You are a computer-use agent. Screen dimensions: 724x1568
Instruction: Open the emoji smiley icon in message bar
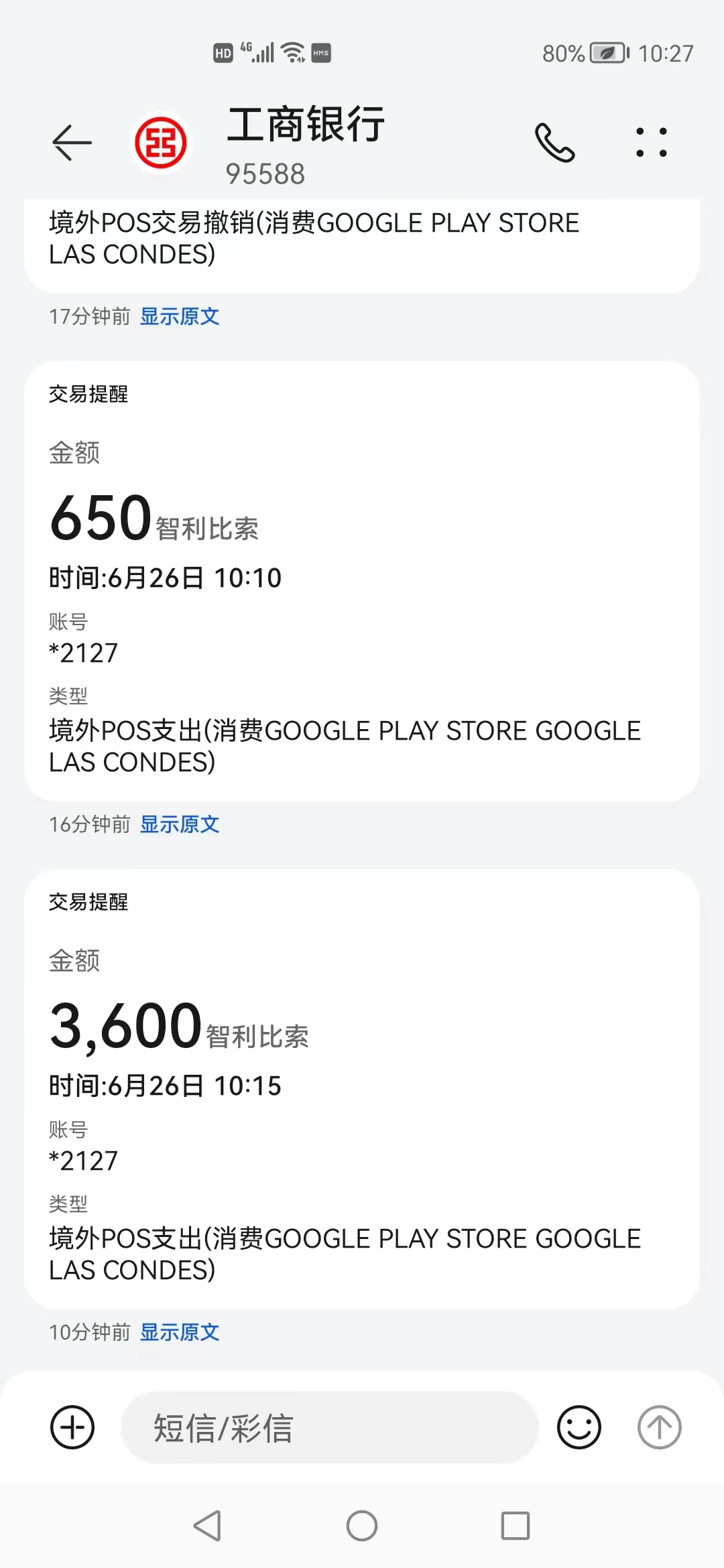pyautogui.click(x=579, y=1427)
